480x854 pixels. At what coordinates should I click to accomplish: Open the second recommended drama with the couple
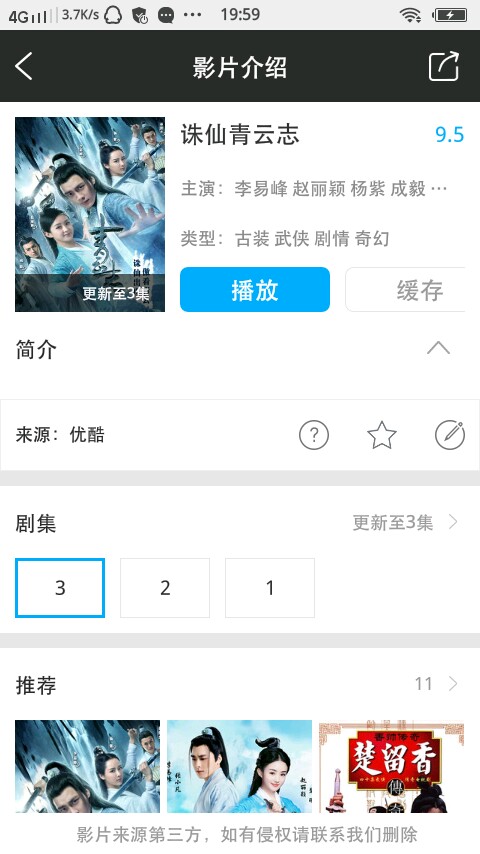239,766
